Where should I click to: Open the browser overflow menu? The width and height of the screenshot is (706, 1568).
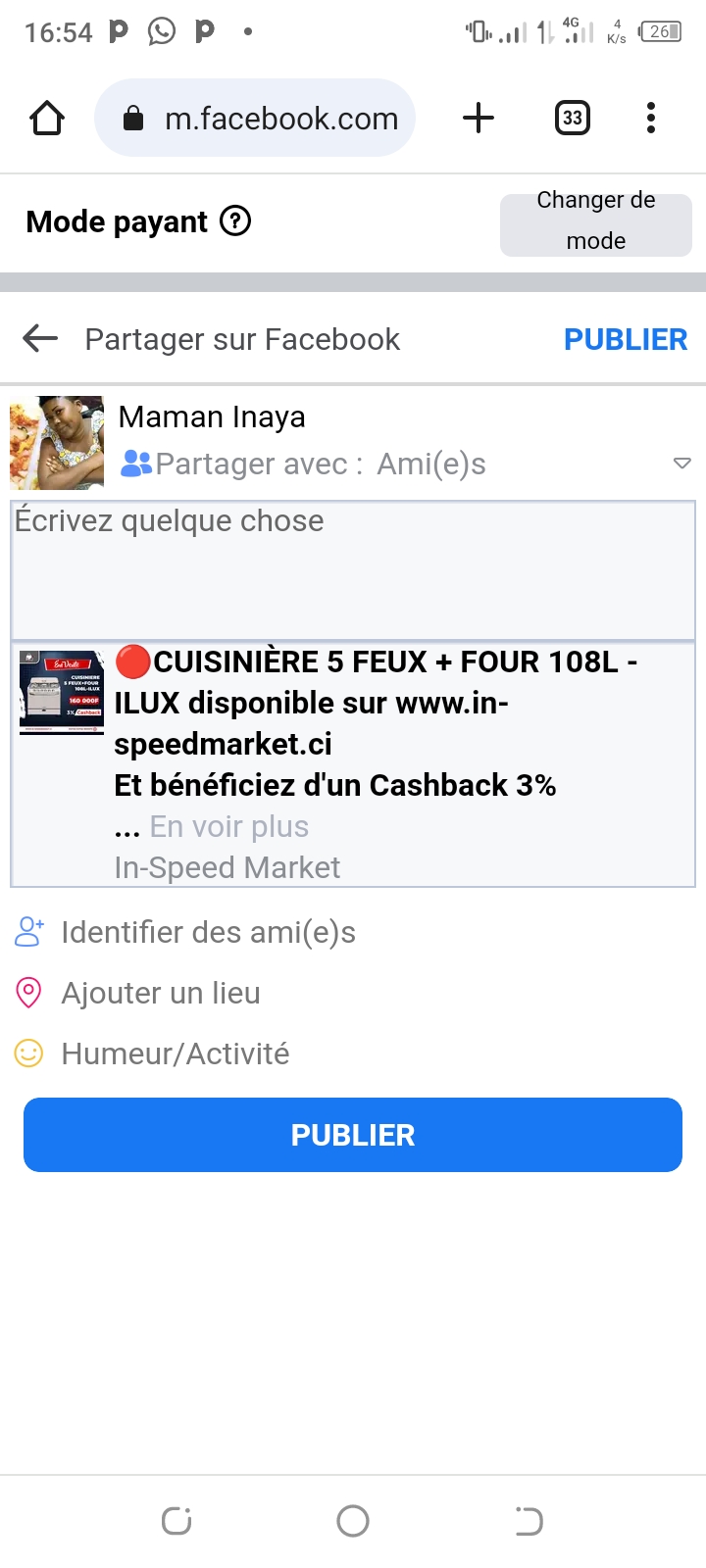[650, 119]
